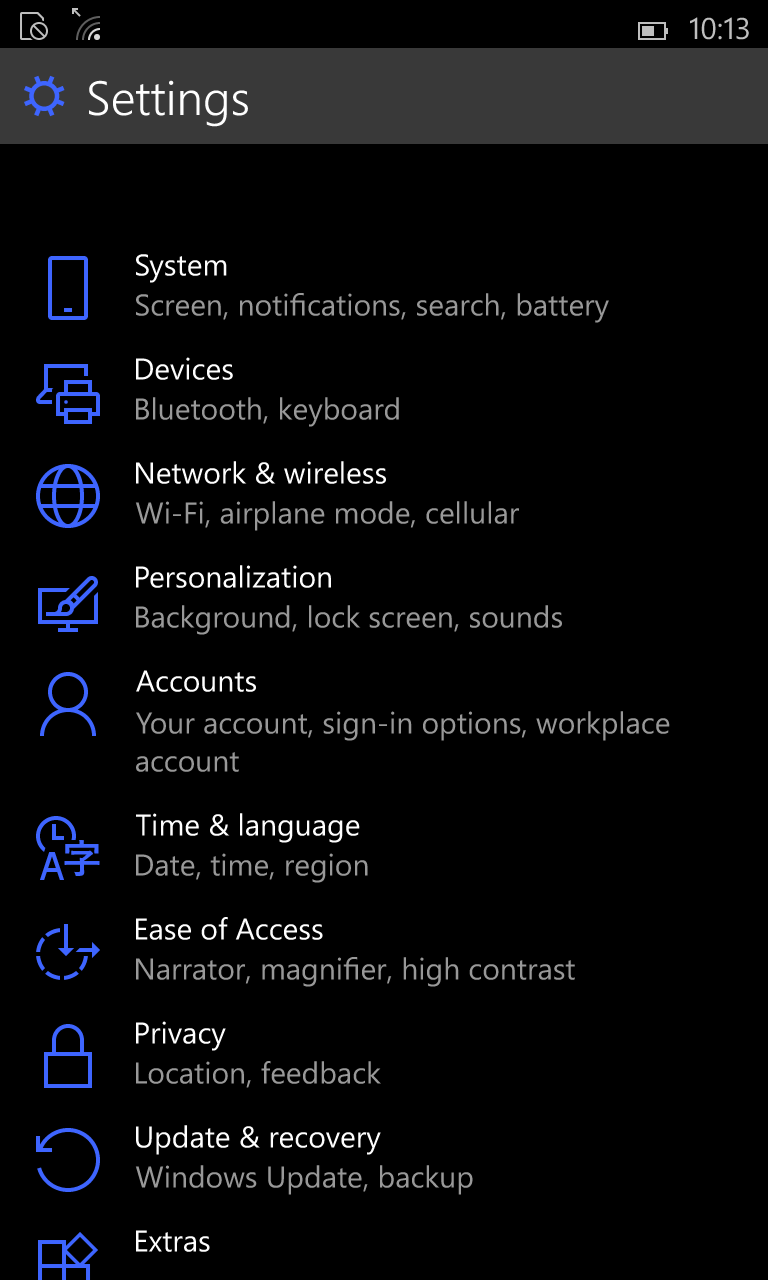Open Update & recovery
768x1280 pixels.
tap(384, 1159)
